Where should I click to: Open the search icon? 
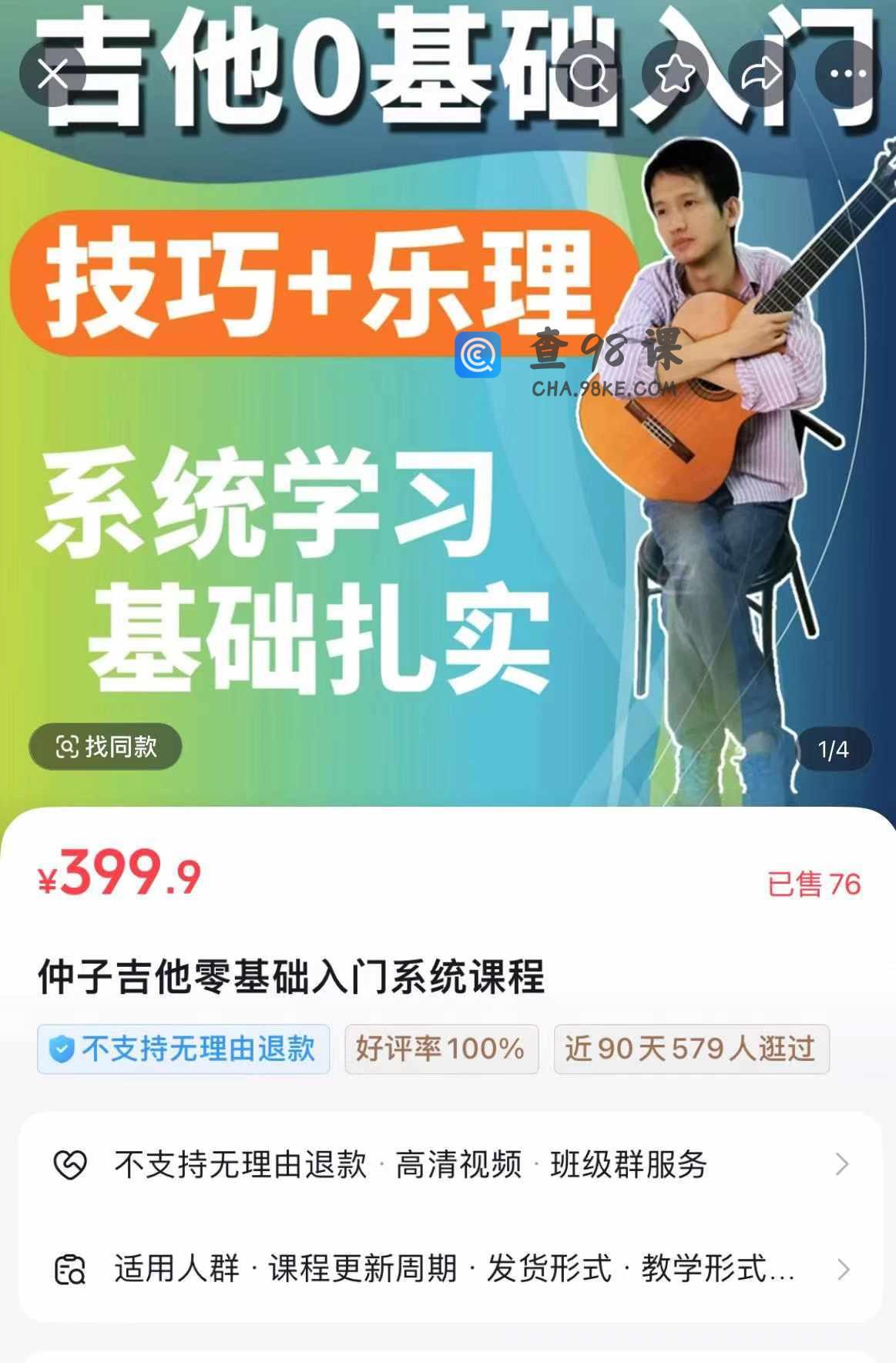589,74
